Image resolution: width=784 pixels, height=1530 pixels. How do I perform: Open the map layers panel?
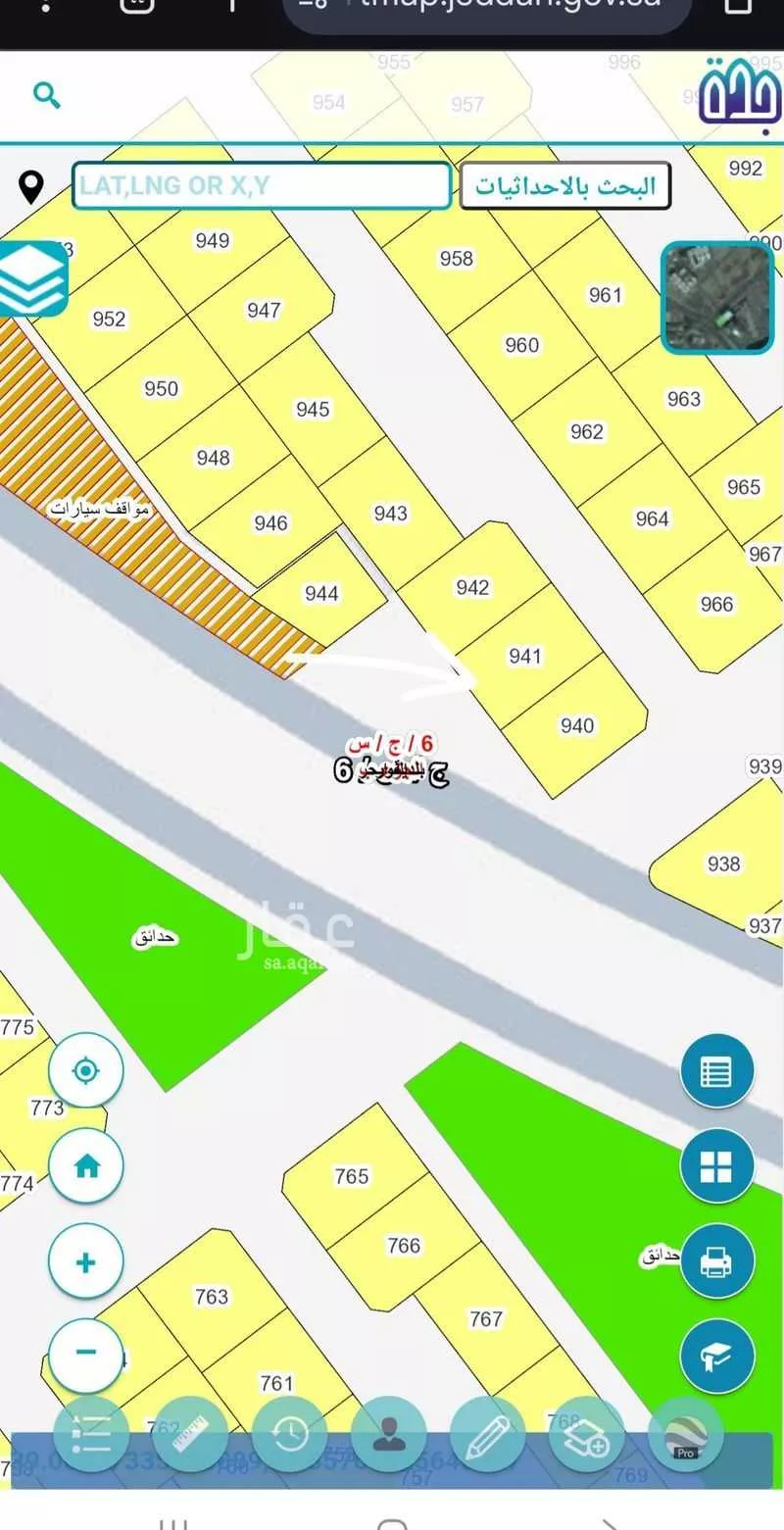point(32,278)
